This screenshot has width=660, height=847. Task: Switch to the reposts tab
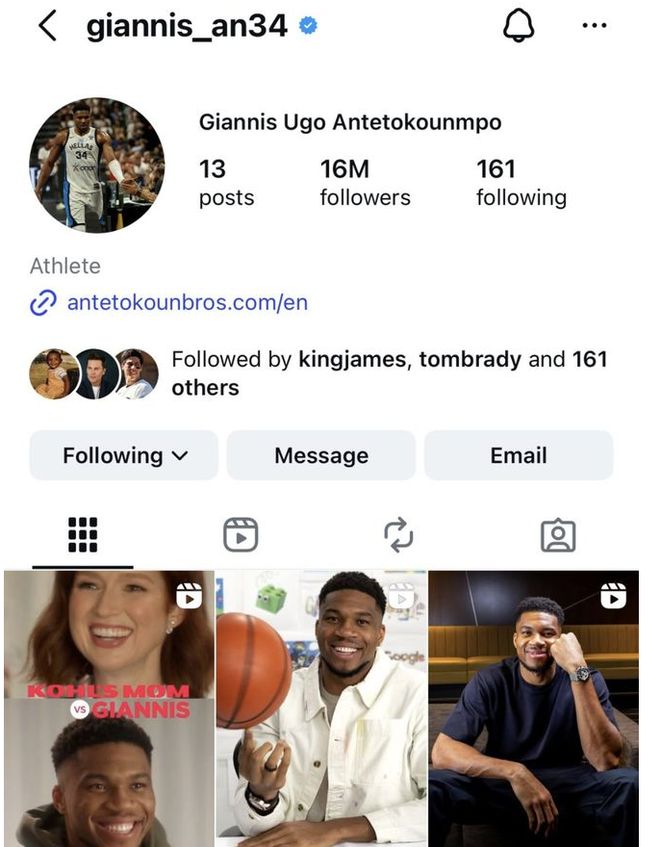[399, 536]
